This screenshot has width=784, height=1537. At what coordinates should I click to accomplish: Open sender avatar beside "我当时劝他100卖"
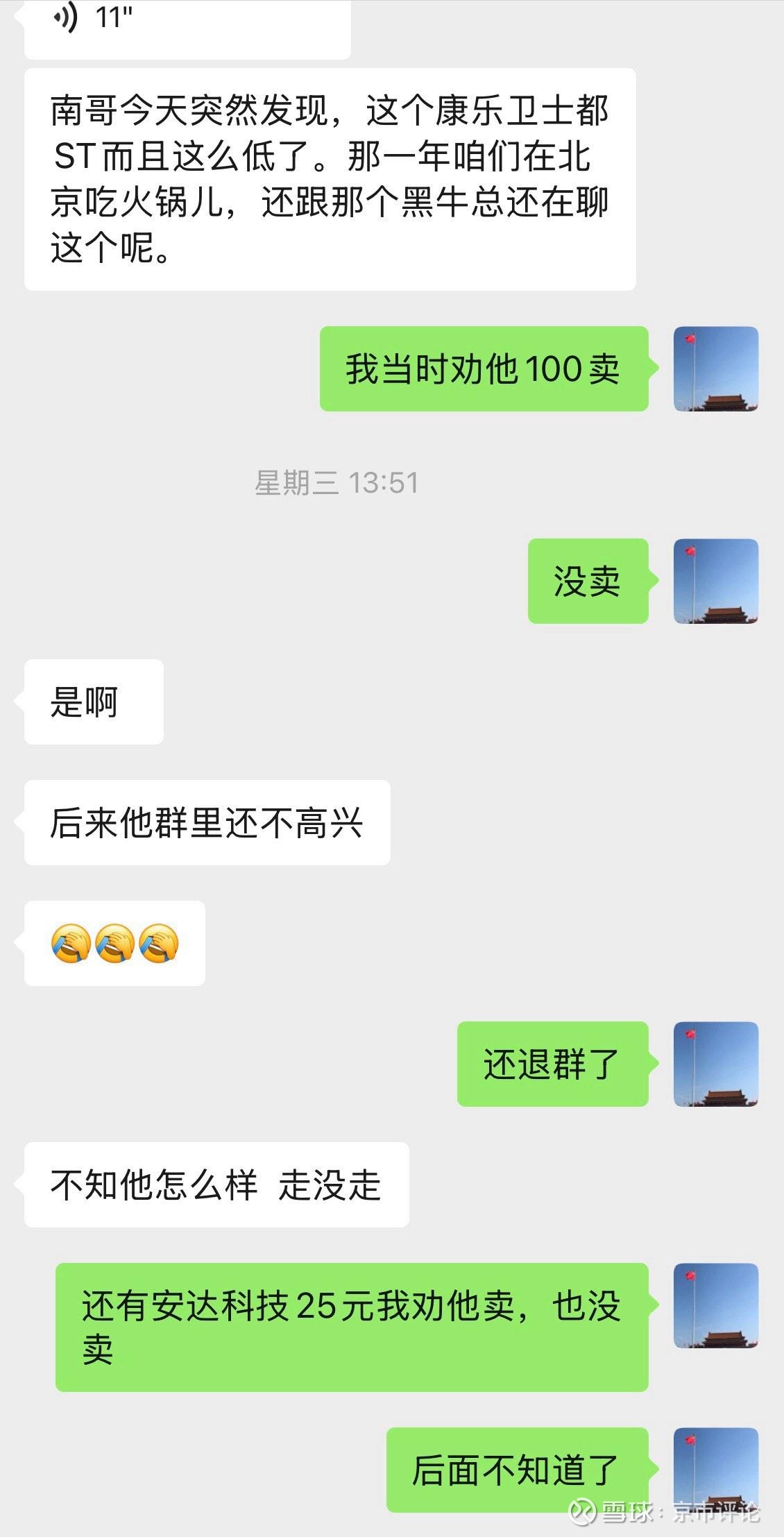pos(716,369)
